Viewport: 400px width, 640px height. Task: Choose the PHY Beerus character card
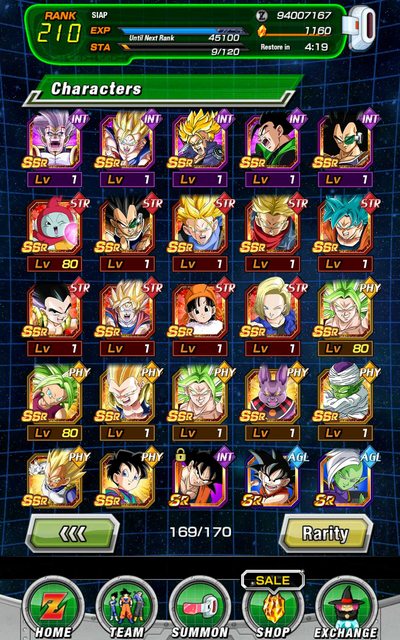273,403
